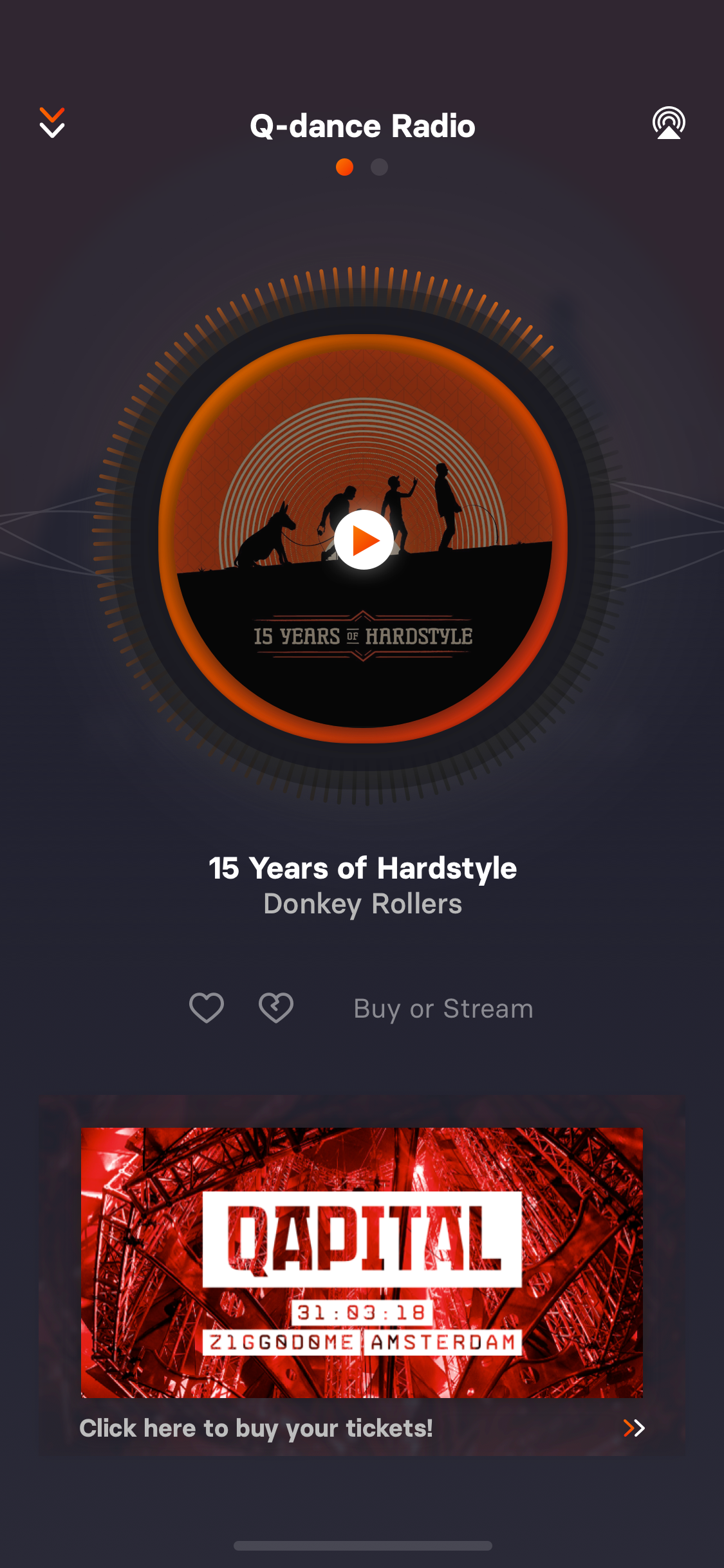The image size is (724, 1568).
Task: Select the orange page indicator dot
Action: (x=345, y=166)
